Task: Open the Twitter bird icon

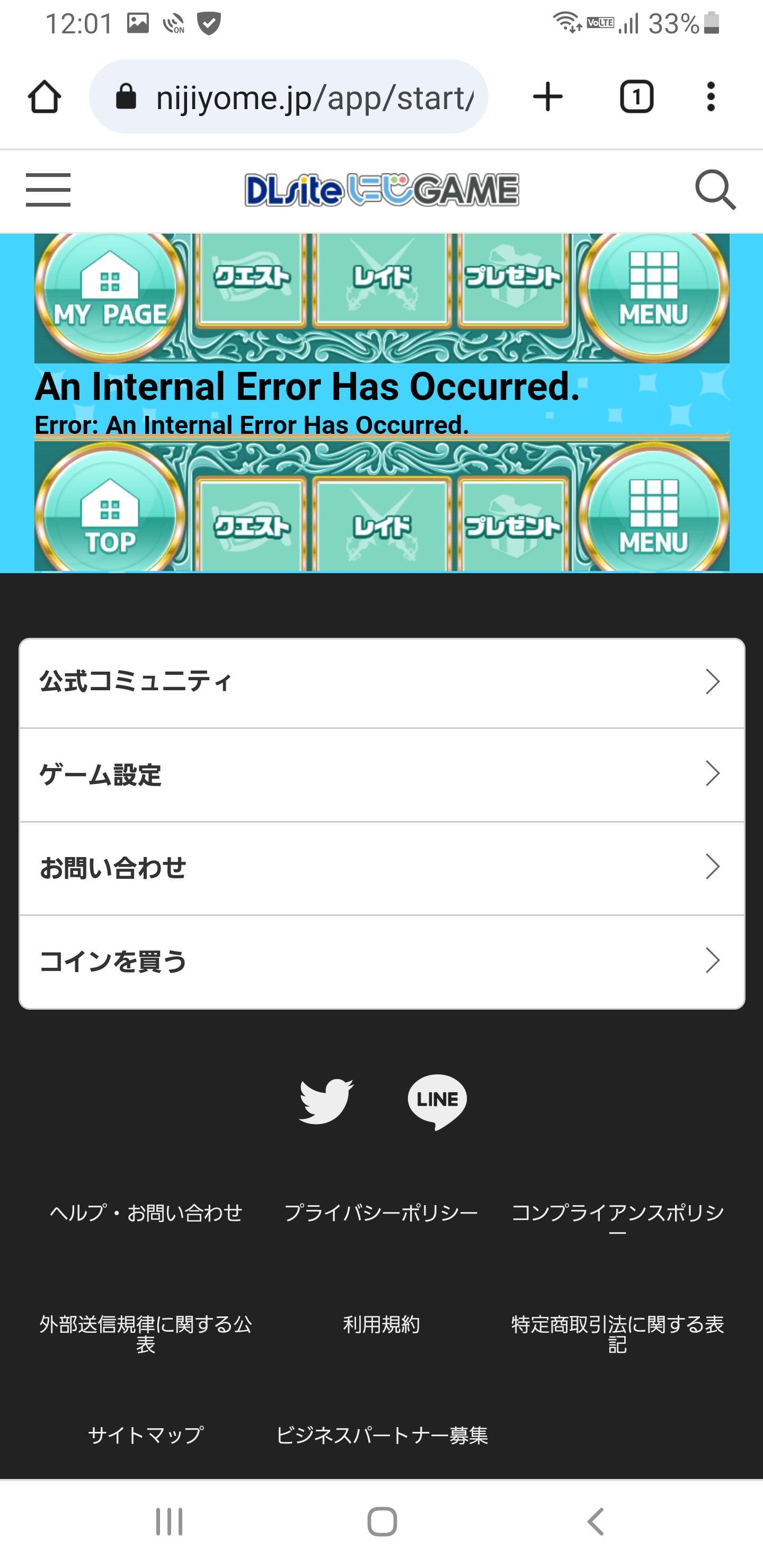Action: point(326,1101)
